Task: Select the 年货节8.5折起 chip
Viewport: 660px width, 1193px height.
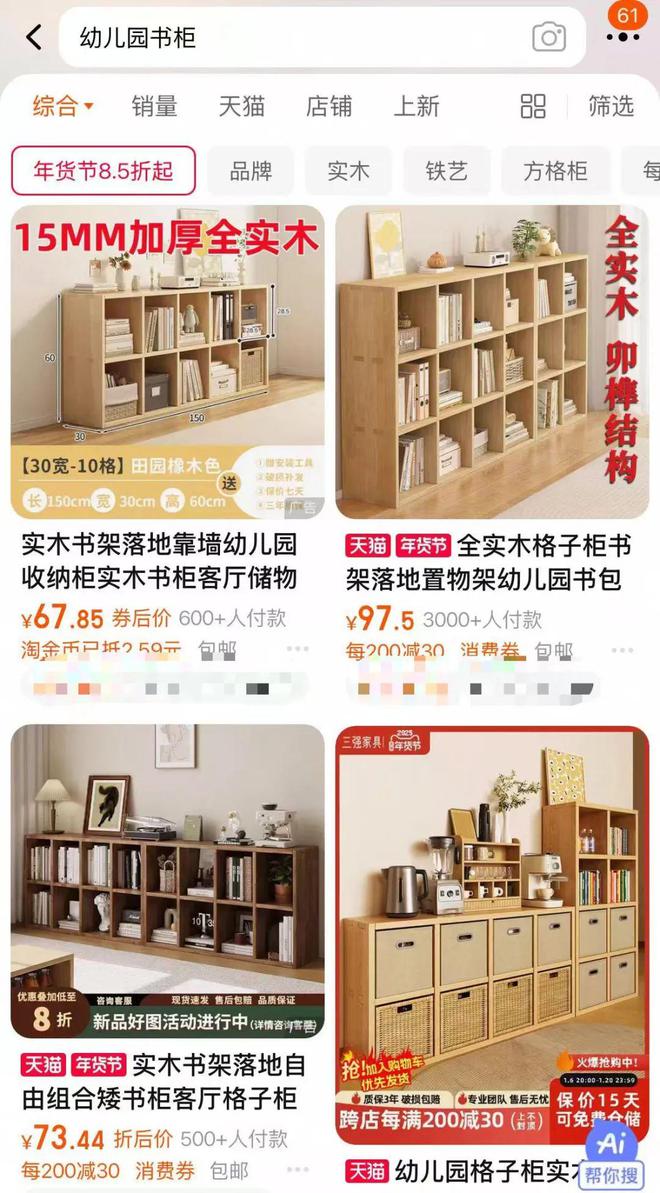Action: coord(103,171)
